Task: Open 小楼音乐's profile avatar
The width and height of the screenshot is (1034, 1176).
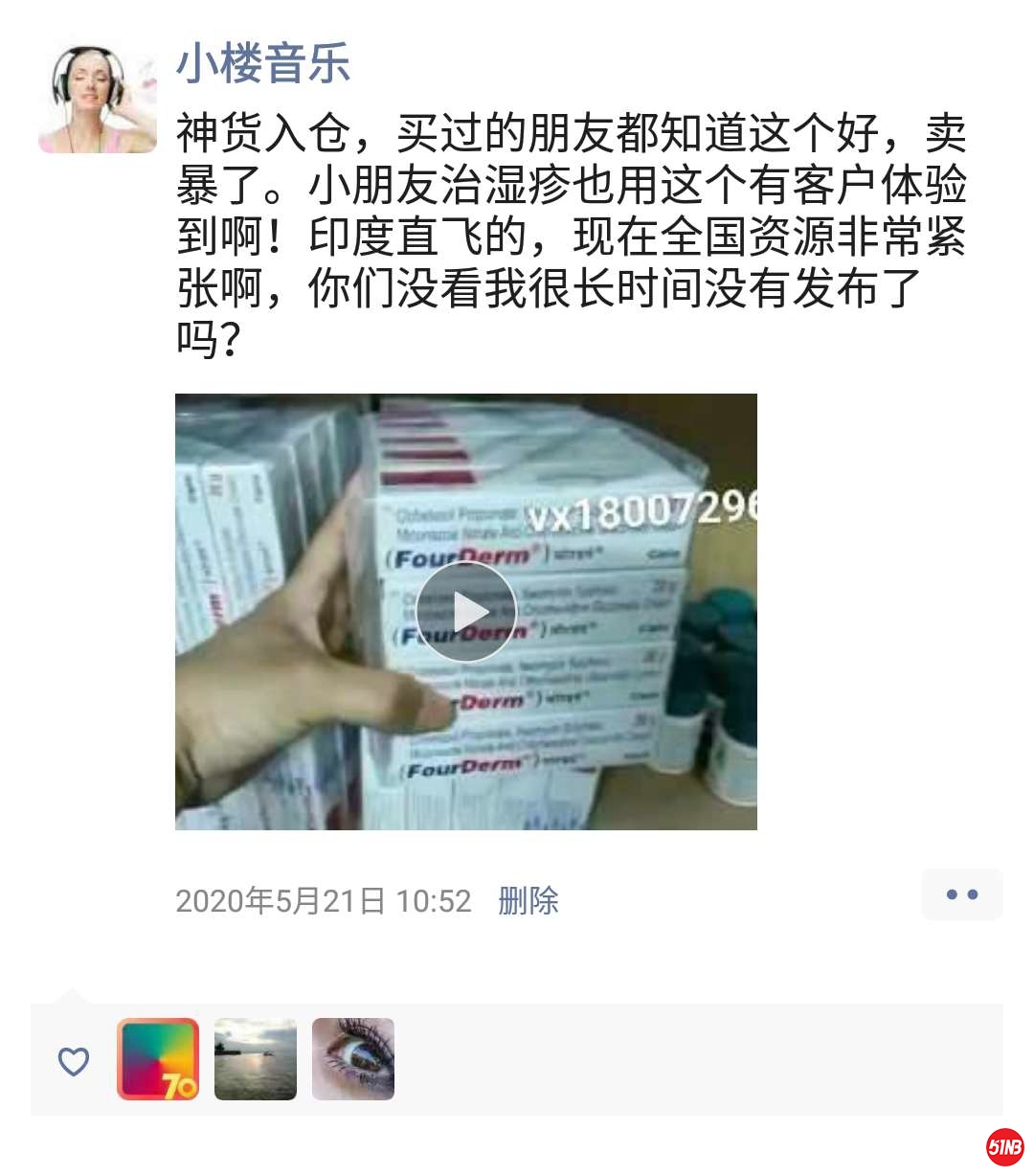Action: click(x=97, y=98)
